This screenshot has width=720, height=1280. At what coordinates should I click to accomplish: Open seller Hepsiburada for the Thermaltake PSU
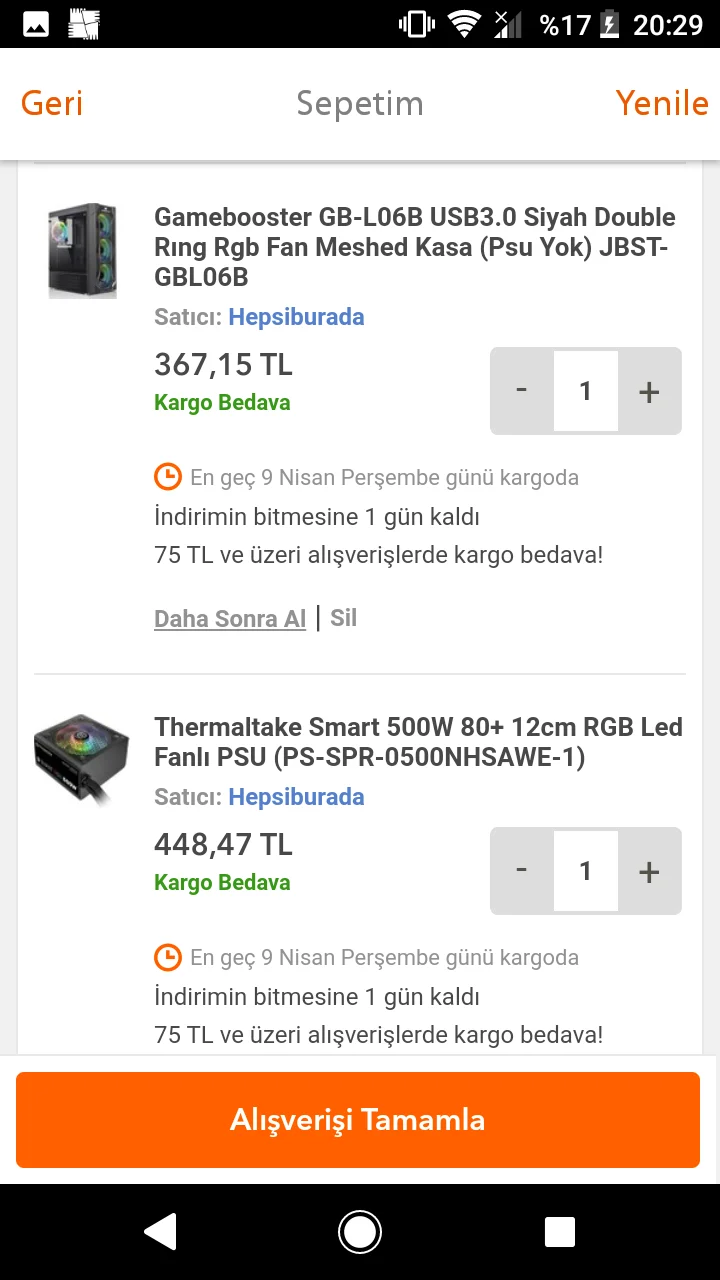[x=296, y=797]
